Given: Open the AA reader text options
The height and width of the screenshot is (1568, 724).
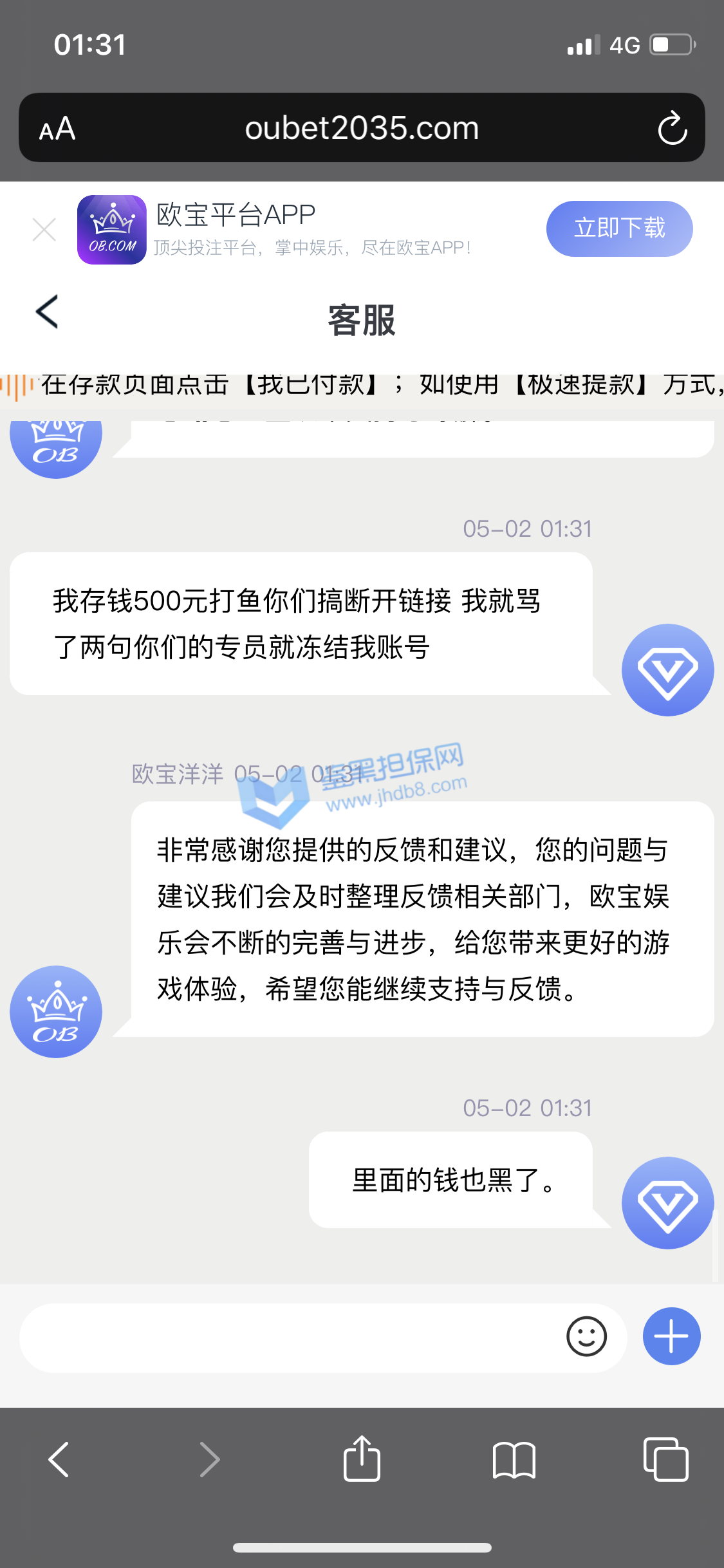Looking at the screenshot, I should point(57,129).
